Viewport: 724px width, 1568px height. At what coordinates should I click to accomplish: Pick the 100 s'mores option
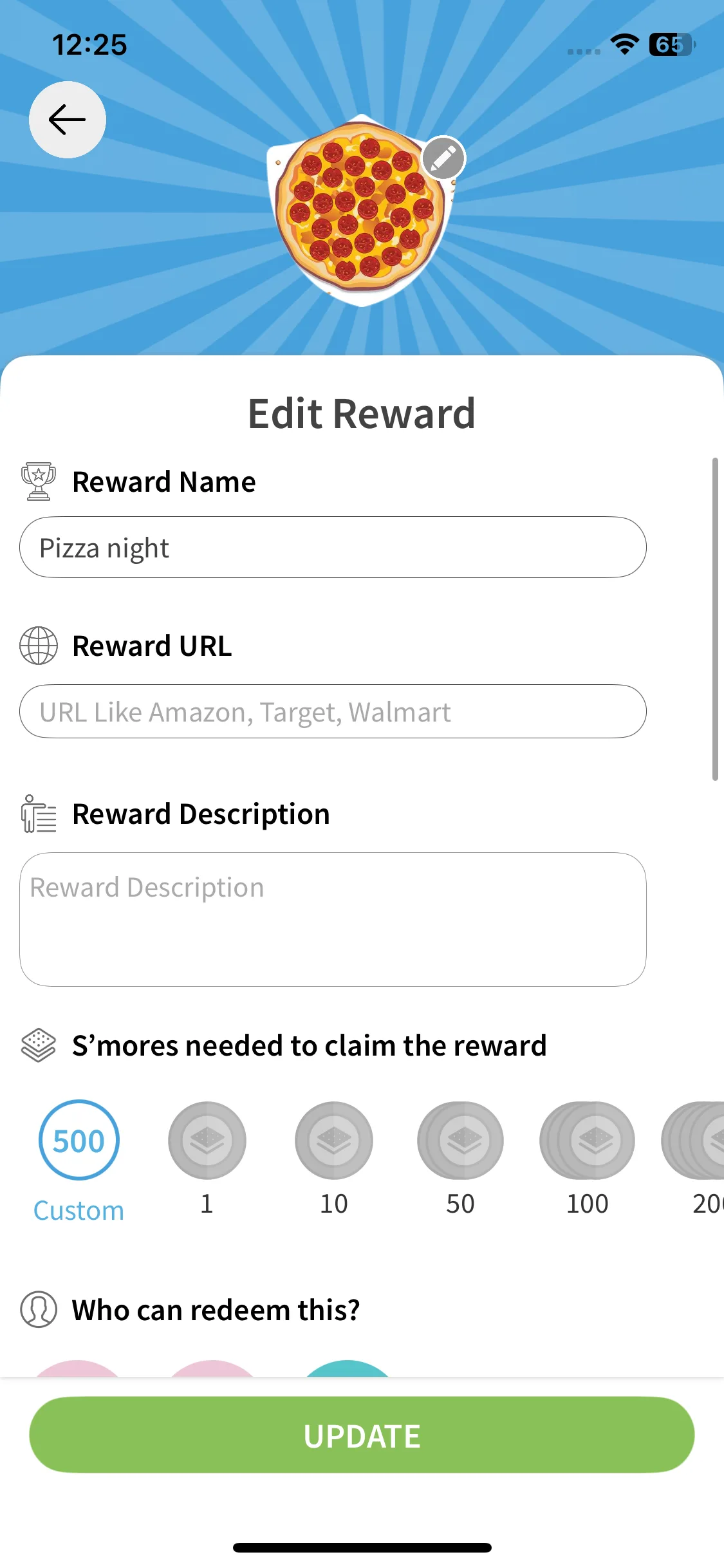pyautogui.click(x=588, y=1141)
